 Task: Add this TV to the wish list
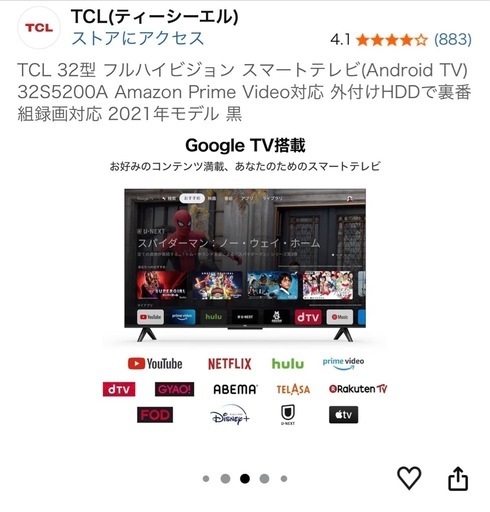coord(409,478)
